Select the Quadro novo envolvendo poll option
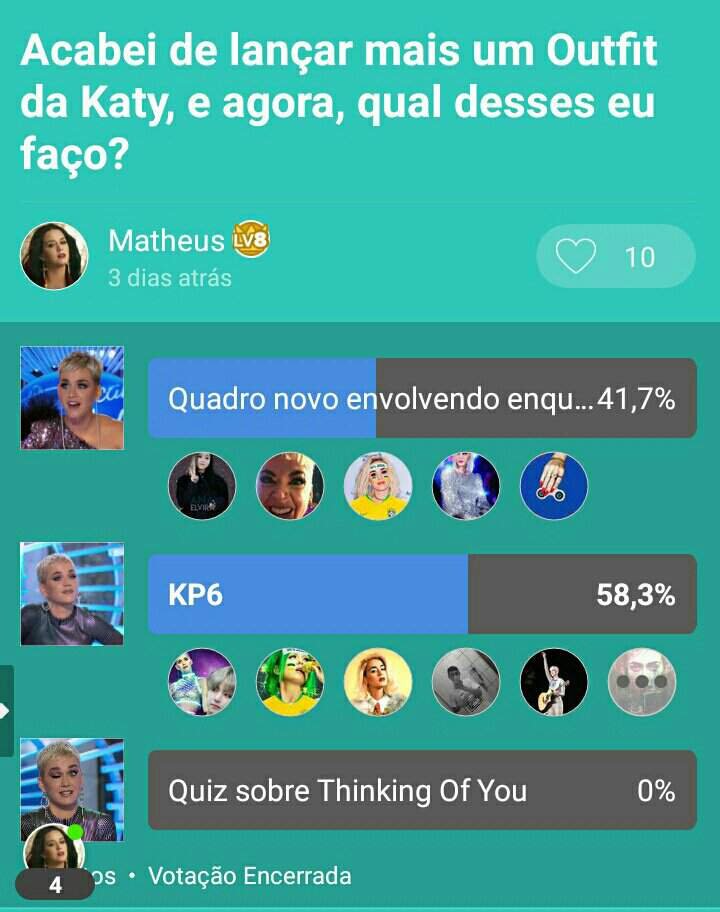Image resolution: width=720 pixels, height=912 pixels. (x=422, y=399)
